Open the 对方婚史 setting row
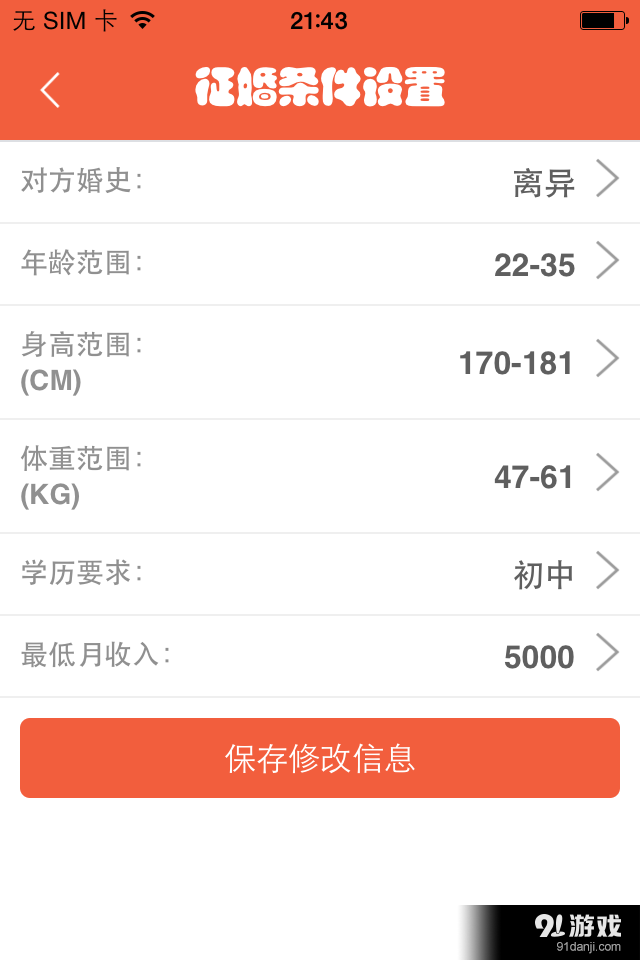This screenshot has height=960, width=640. pyautogui.click(x=320, y=182)
